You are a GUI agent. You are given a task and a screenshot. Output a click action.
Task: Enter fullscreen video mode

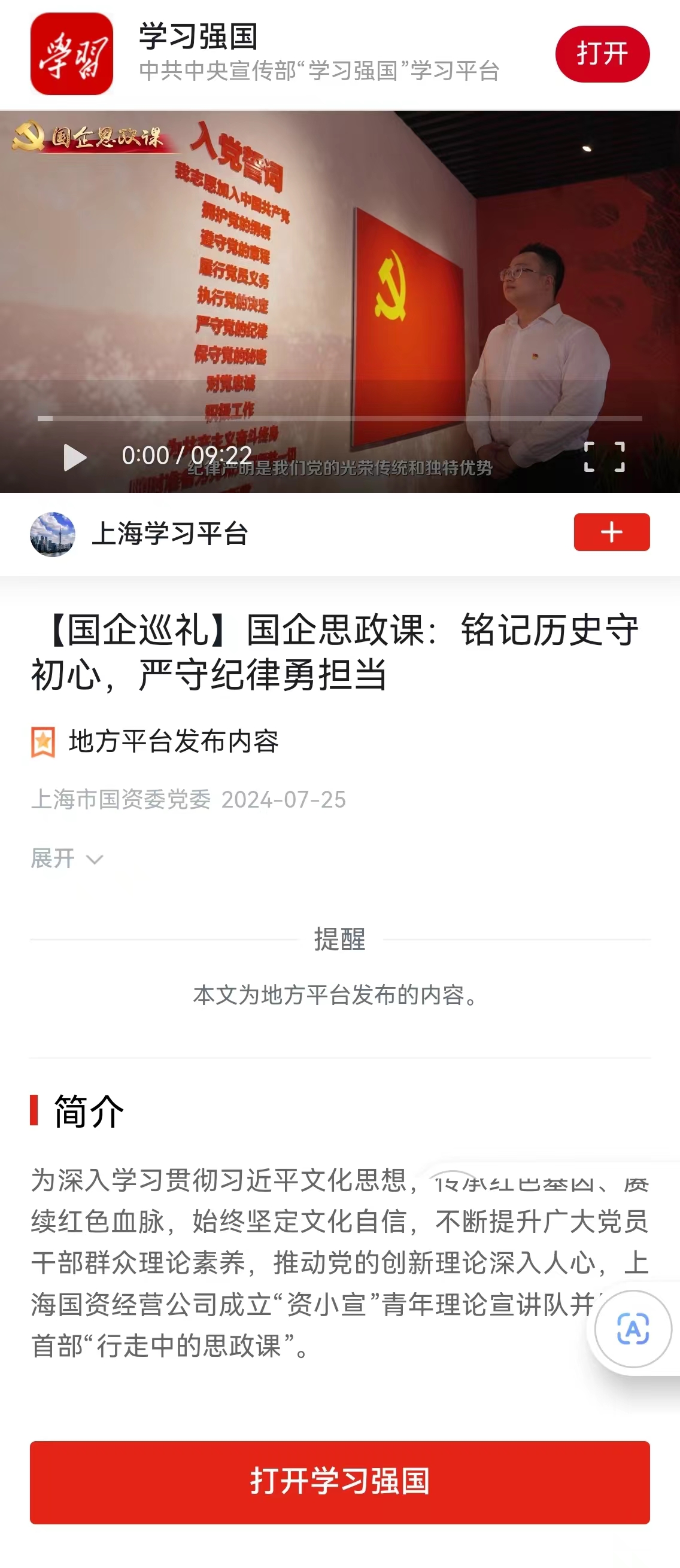[604, 457]
